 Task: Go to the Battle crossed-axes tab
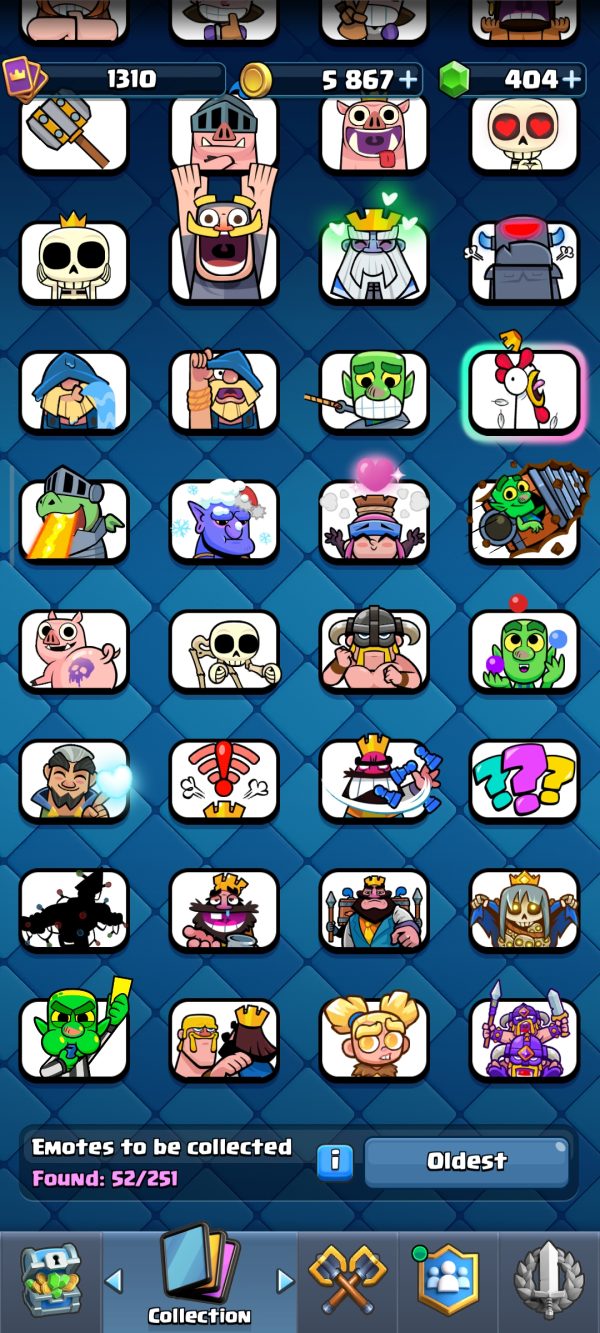click(x=347, y=1282)
